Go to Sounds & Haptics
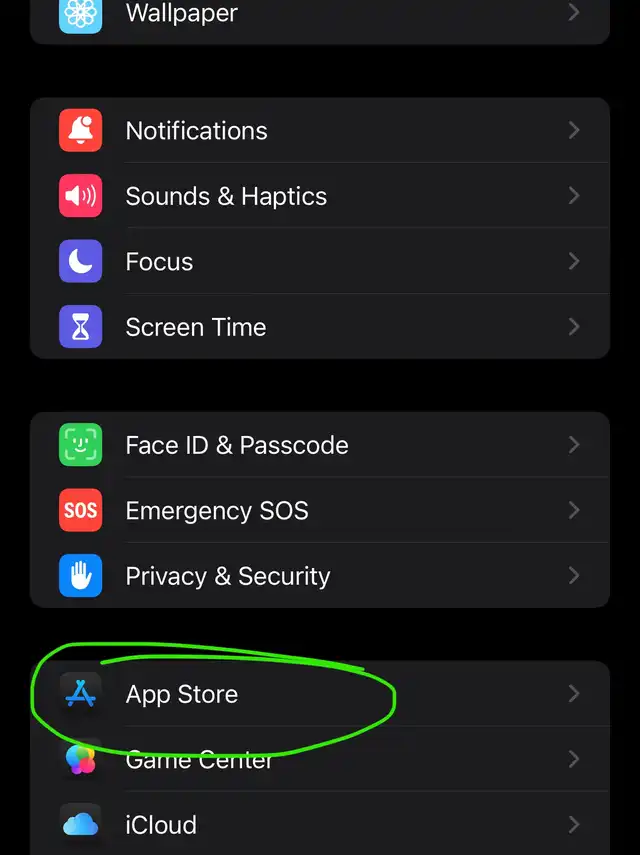640x855 pixels. (320, 196)
